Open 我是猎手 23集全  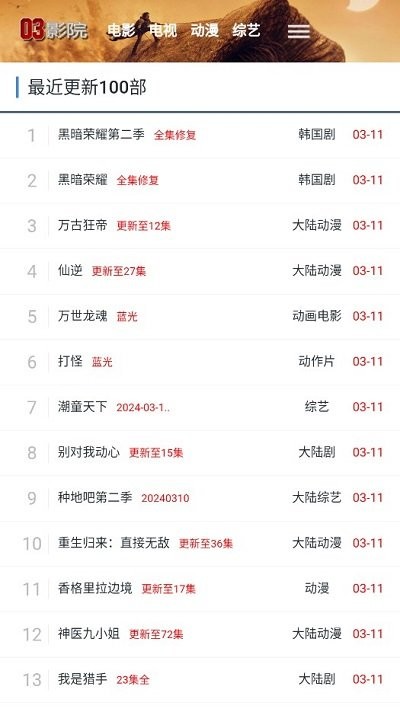tap(83, 679)
